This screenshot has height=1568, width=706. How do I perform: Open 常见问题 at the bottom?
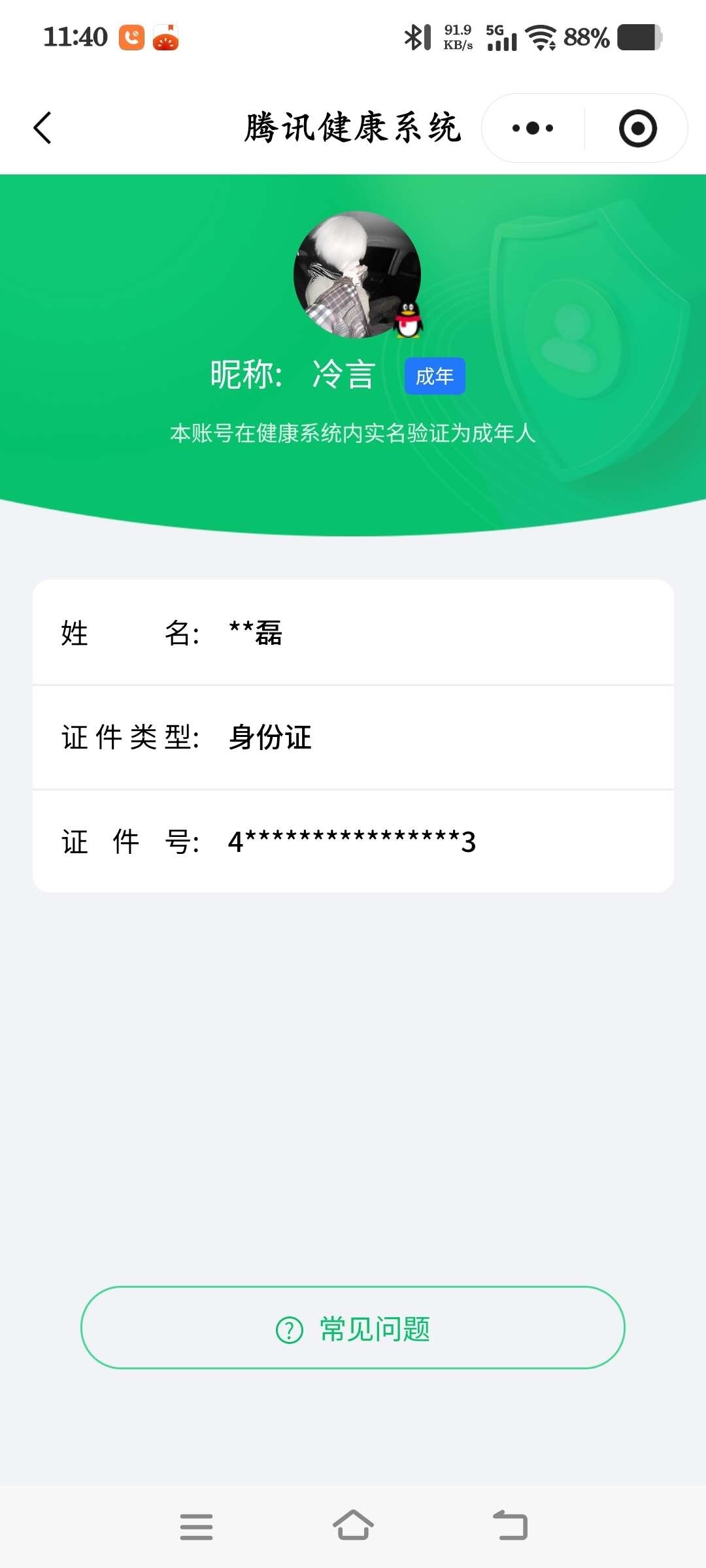tap(353, 1331)
